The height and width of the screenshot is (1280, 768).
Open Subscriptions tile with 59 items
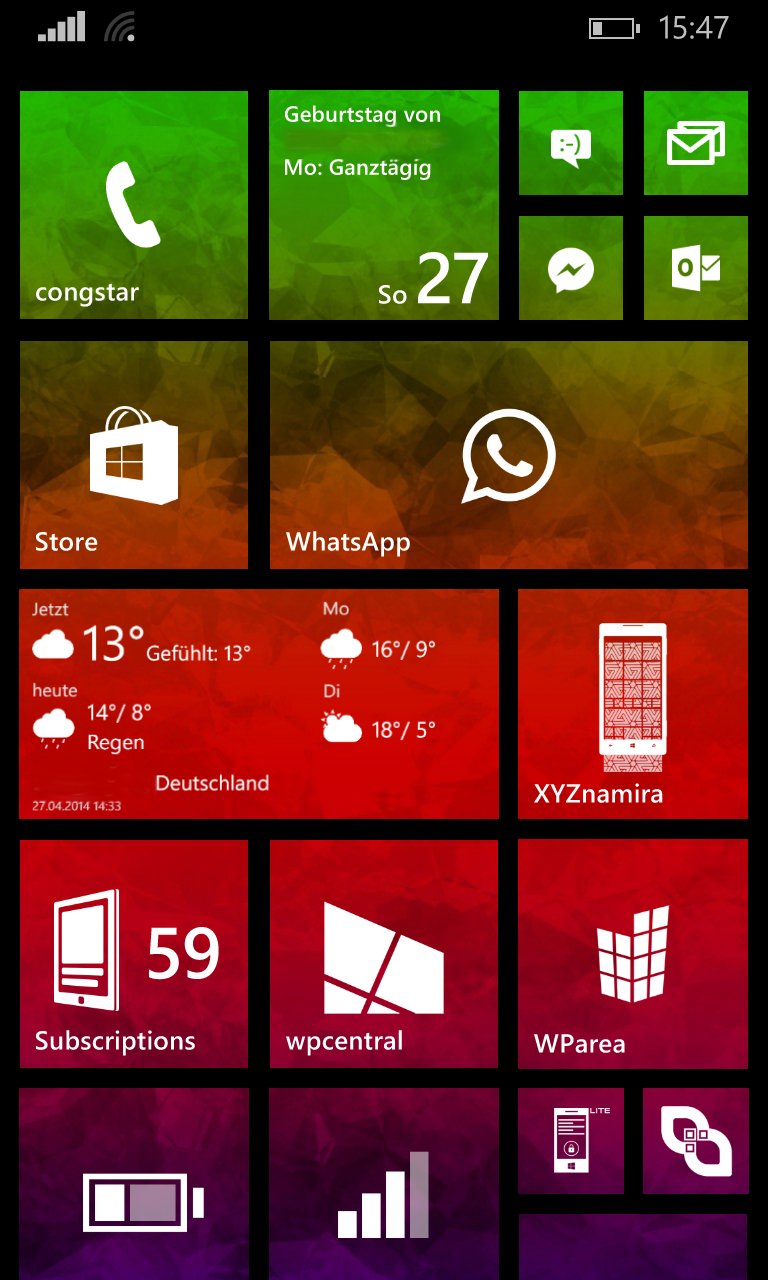134,954
